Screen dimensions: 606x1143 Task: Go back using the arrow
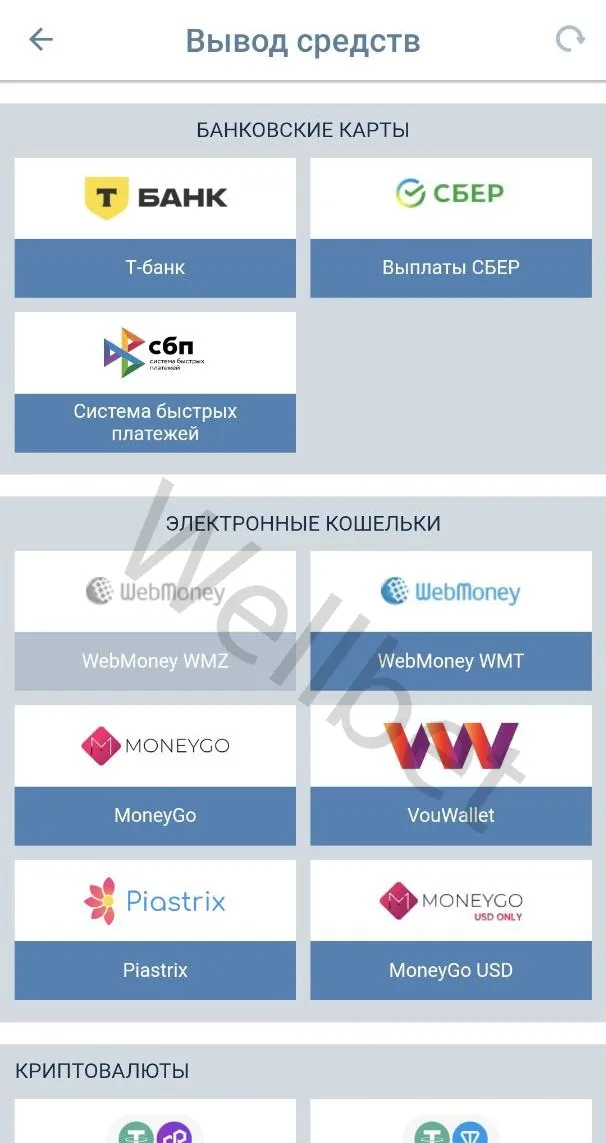click(x=41, y=40)
